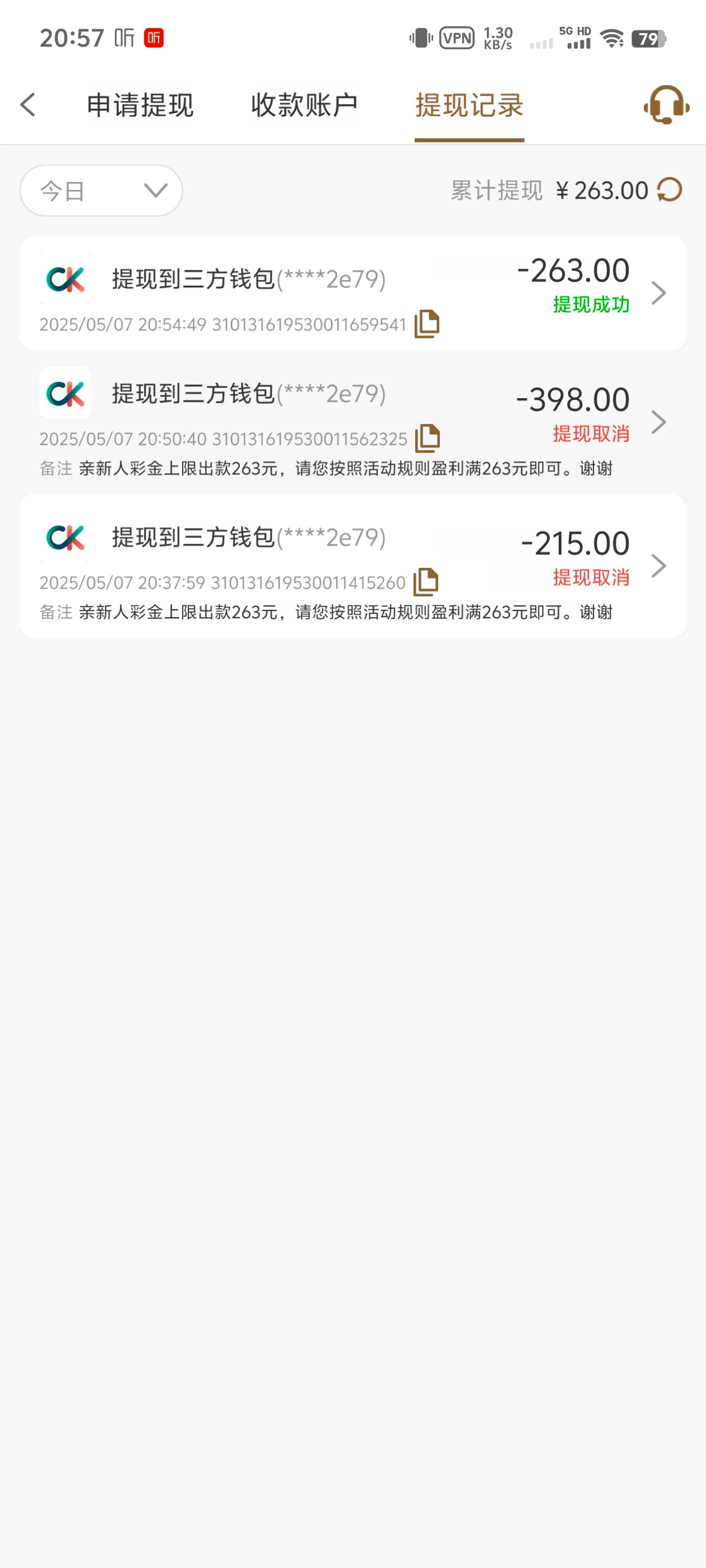The width and height of the screenshot is (706, 1568).
Task: Go back using the top-left arrow
Action: coord(28,105)
